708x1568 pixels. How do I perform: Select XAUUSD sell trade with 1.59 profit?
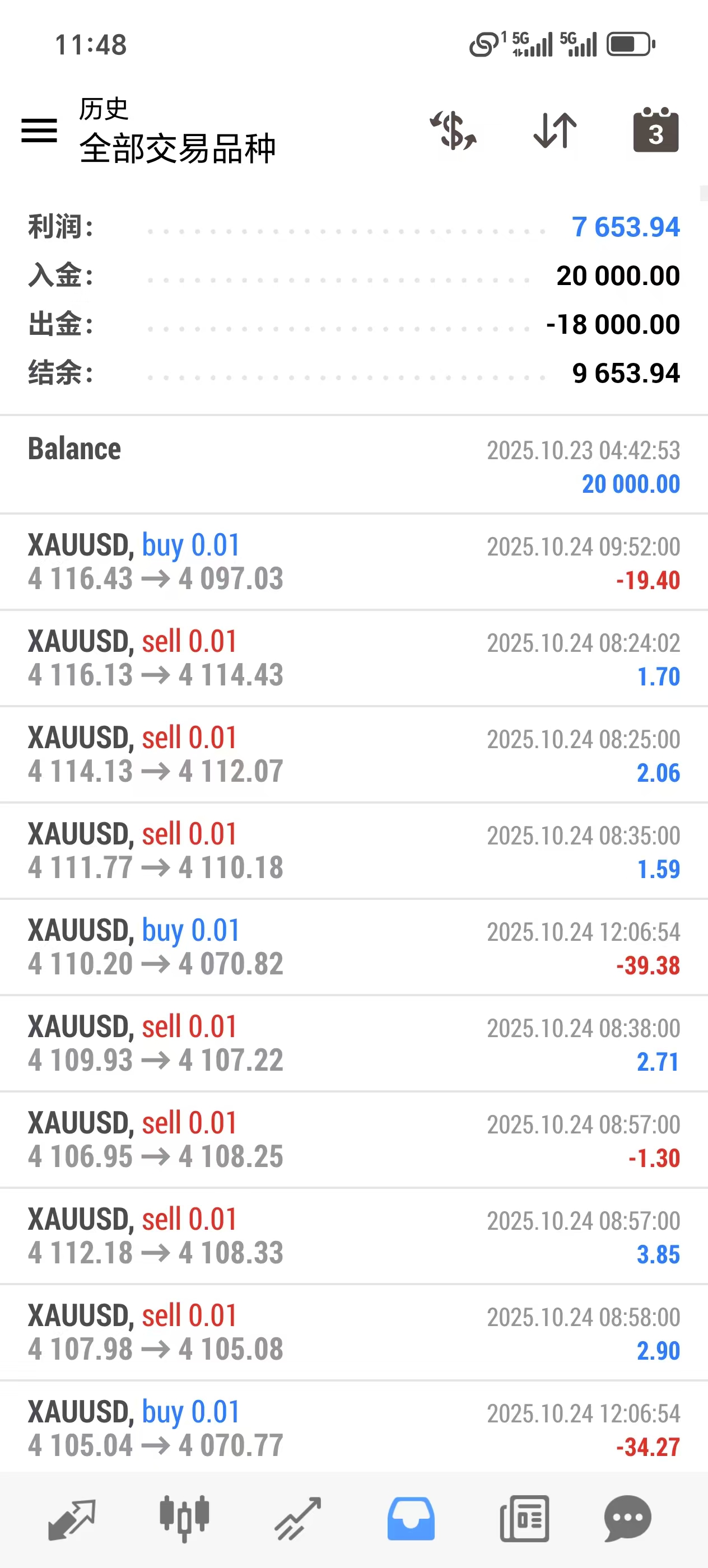pos(353,850)
